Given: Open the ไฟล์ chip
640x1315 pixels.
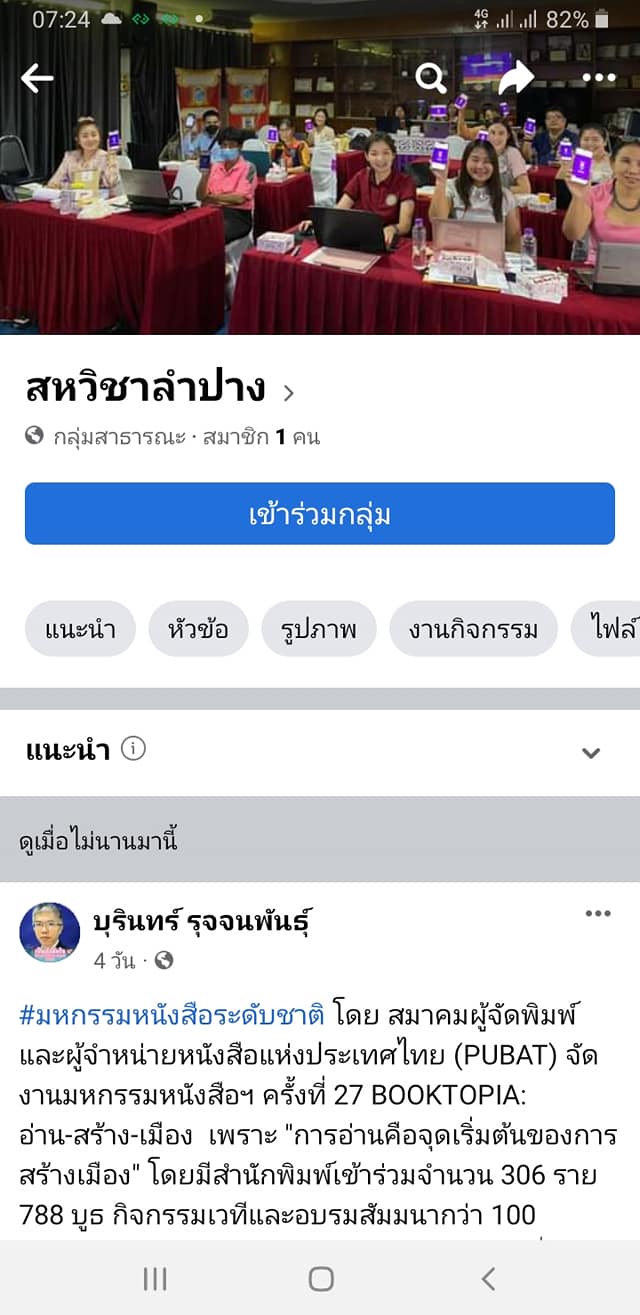Looking at the screenshot, I should point(606,629).
